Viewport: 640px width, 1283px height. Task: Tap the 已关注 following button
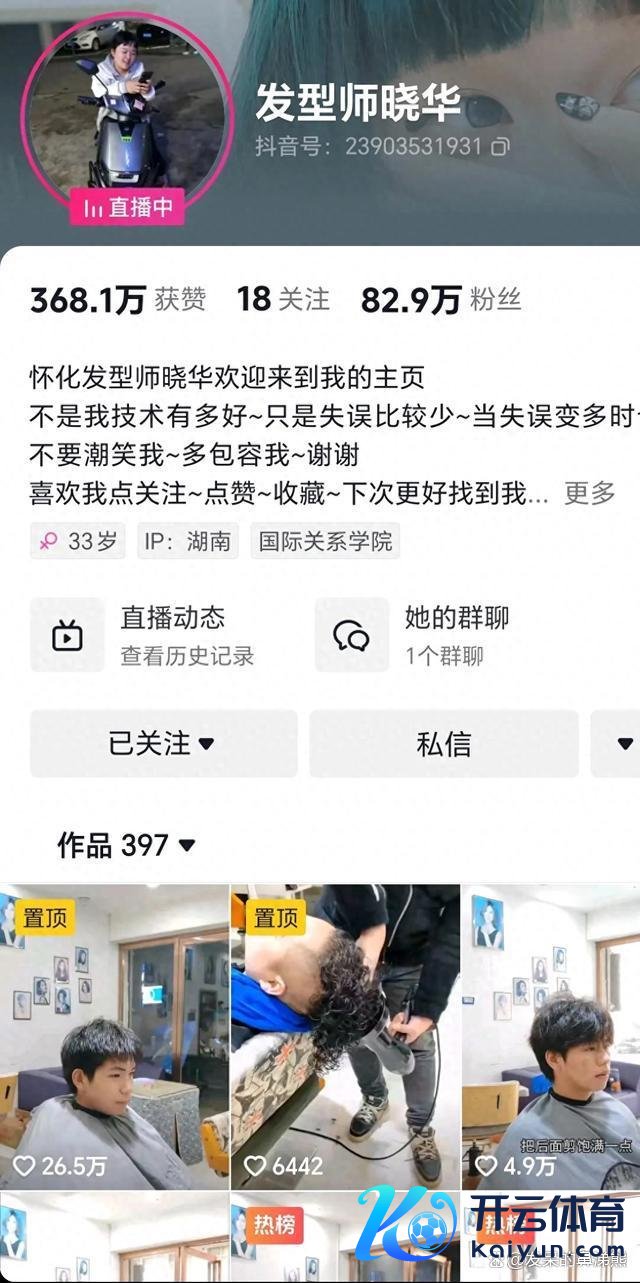[x=163, y=744]
